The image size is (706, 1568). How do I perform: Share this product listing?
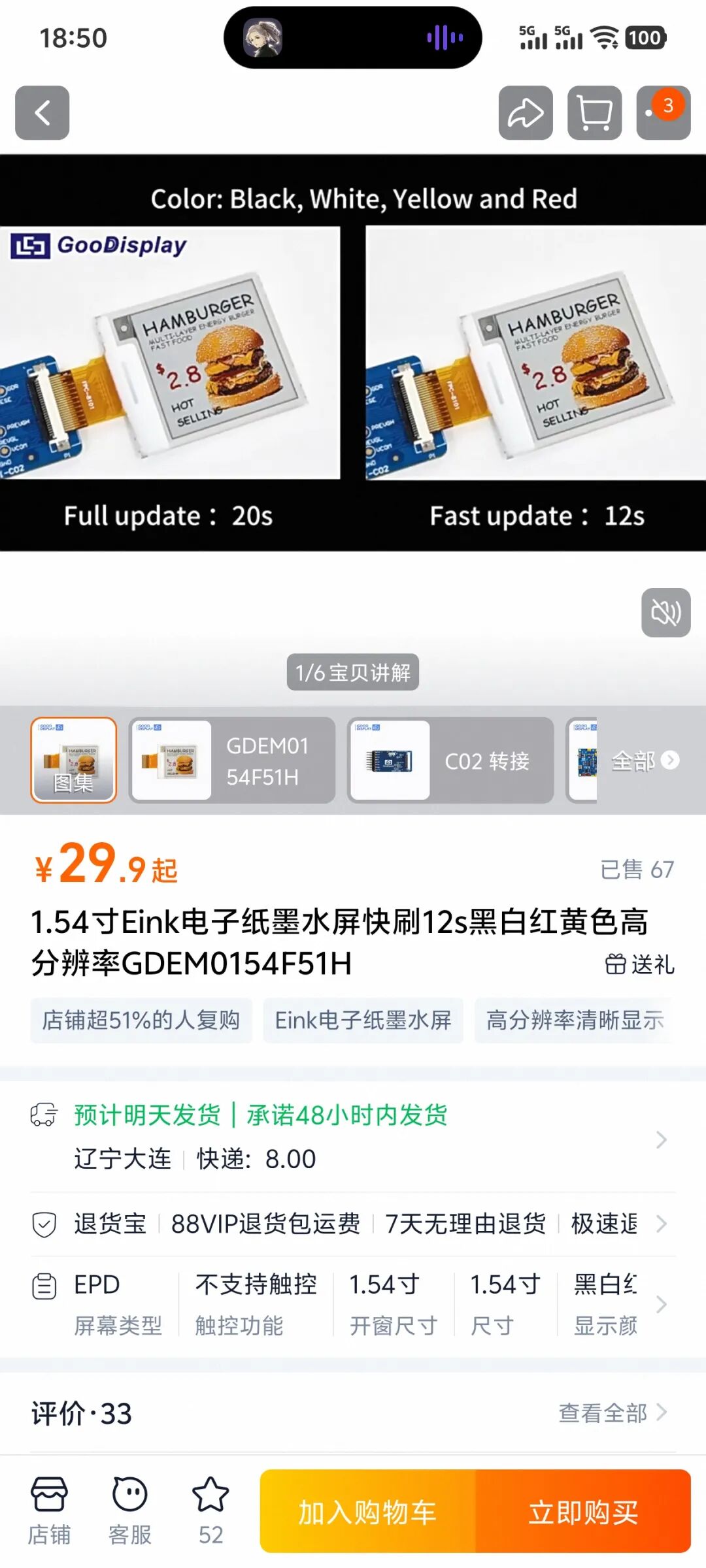coord(526,112)
